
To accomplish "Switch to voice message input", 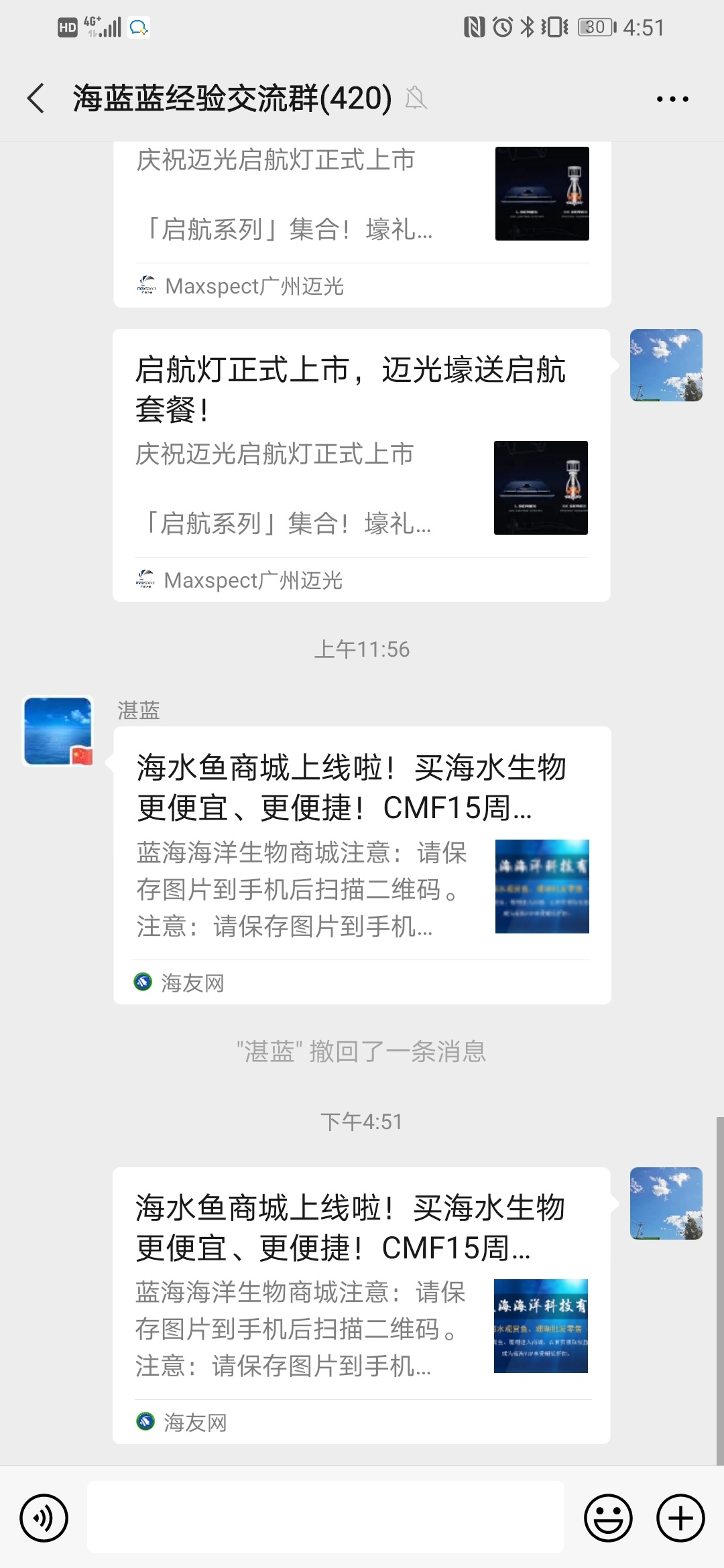I will click(x=44, y=1518).
